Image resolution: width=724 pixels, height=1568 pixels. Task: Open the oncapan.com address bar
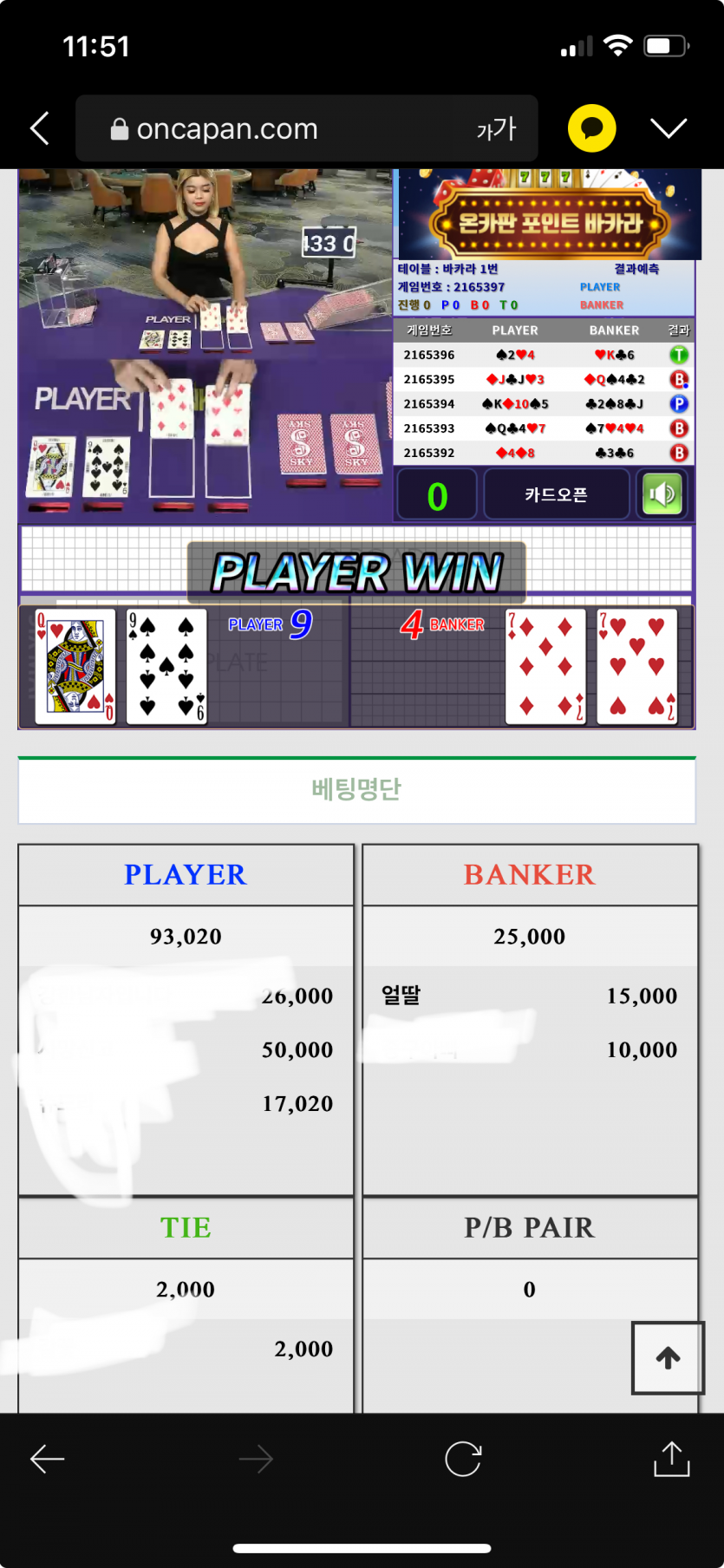click(260, 129)
